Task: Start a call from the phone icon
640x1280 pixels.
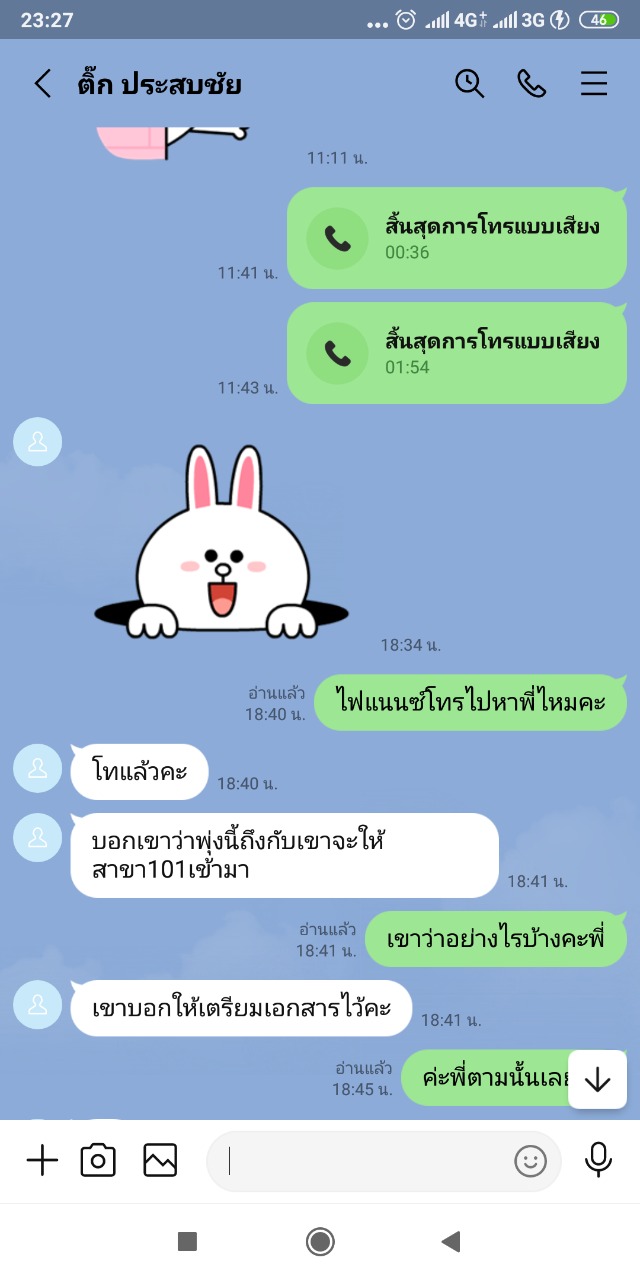Action: 531,83
